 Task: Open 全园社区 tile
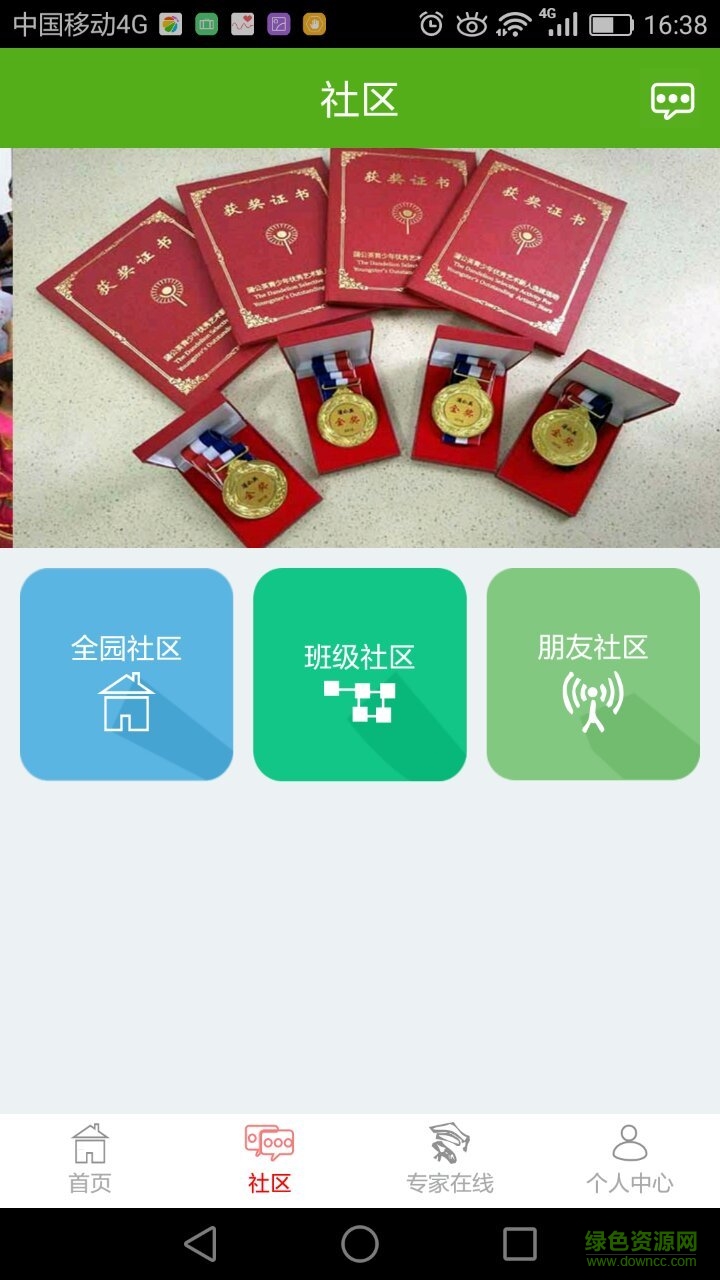126,674
